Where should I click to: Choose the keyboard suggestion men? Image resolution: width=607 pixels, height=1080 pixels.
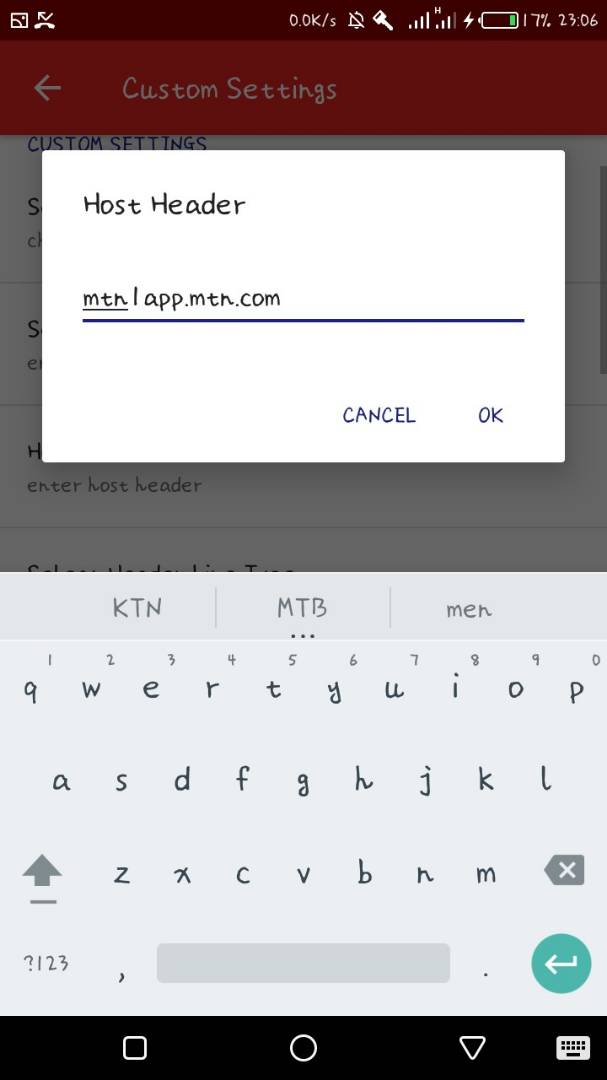pos(469,608)
